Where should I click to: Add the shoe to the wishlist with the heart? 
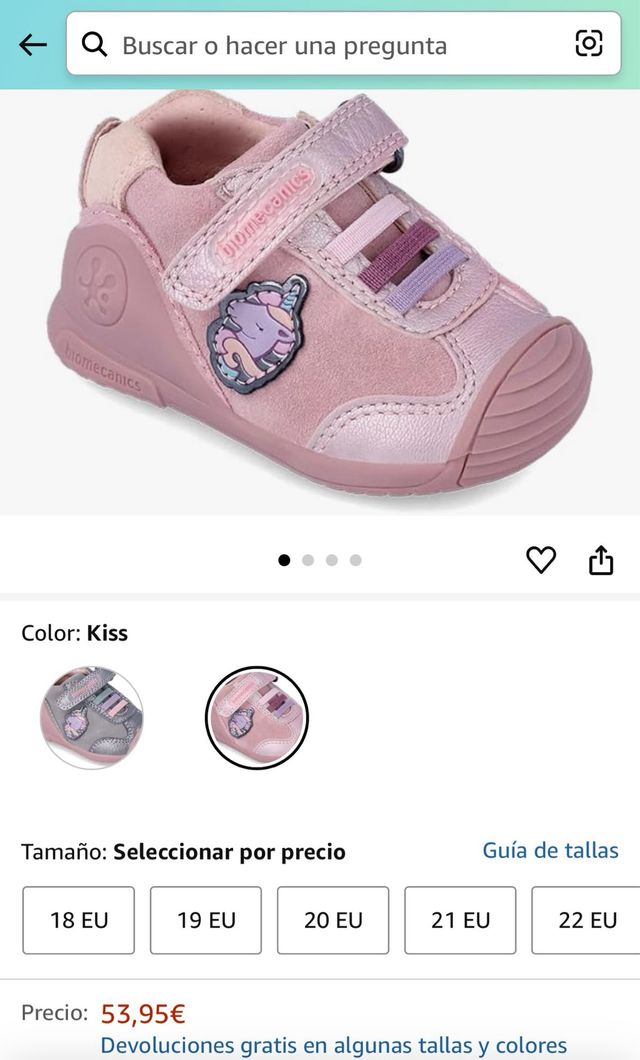(541, 560)
